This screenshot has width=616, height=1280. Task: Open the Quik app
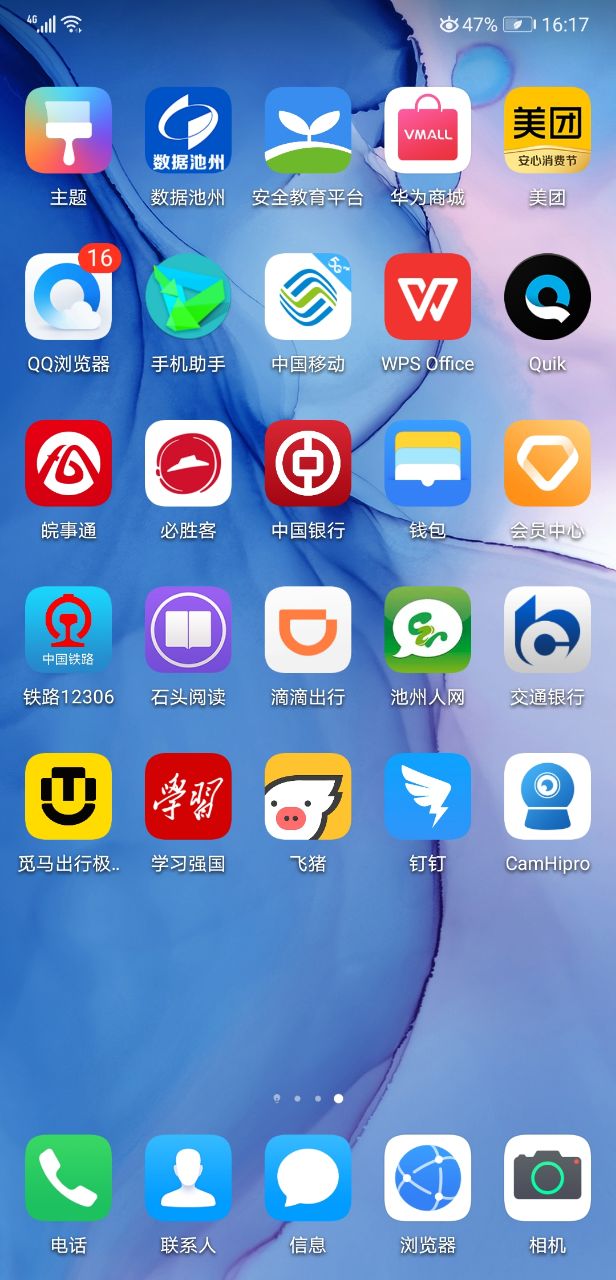pos(547,297)
